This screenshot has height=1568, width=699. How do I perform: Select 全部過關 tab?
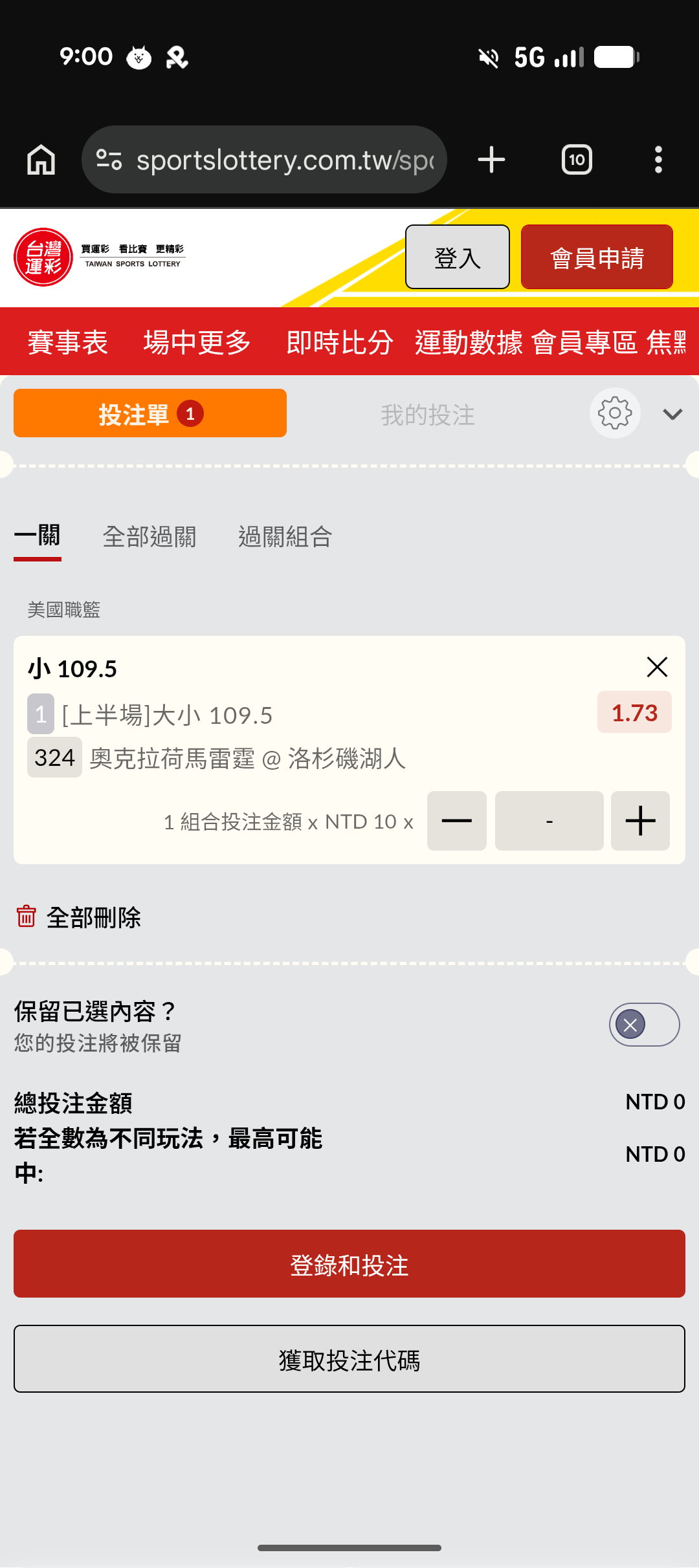point(150,537)
